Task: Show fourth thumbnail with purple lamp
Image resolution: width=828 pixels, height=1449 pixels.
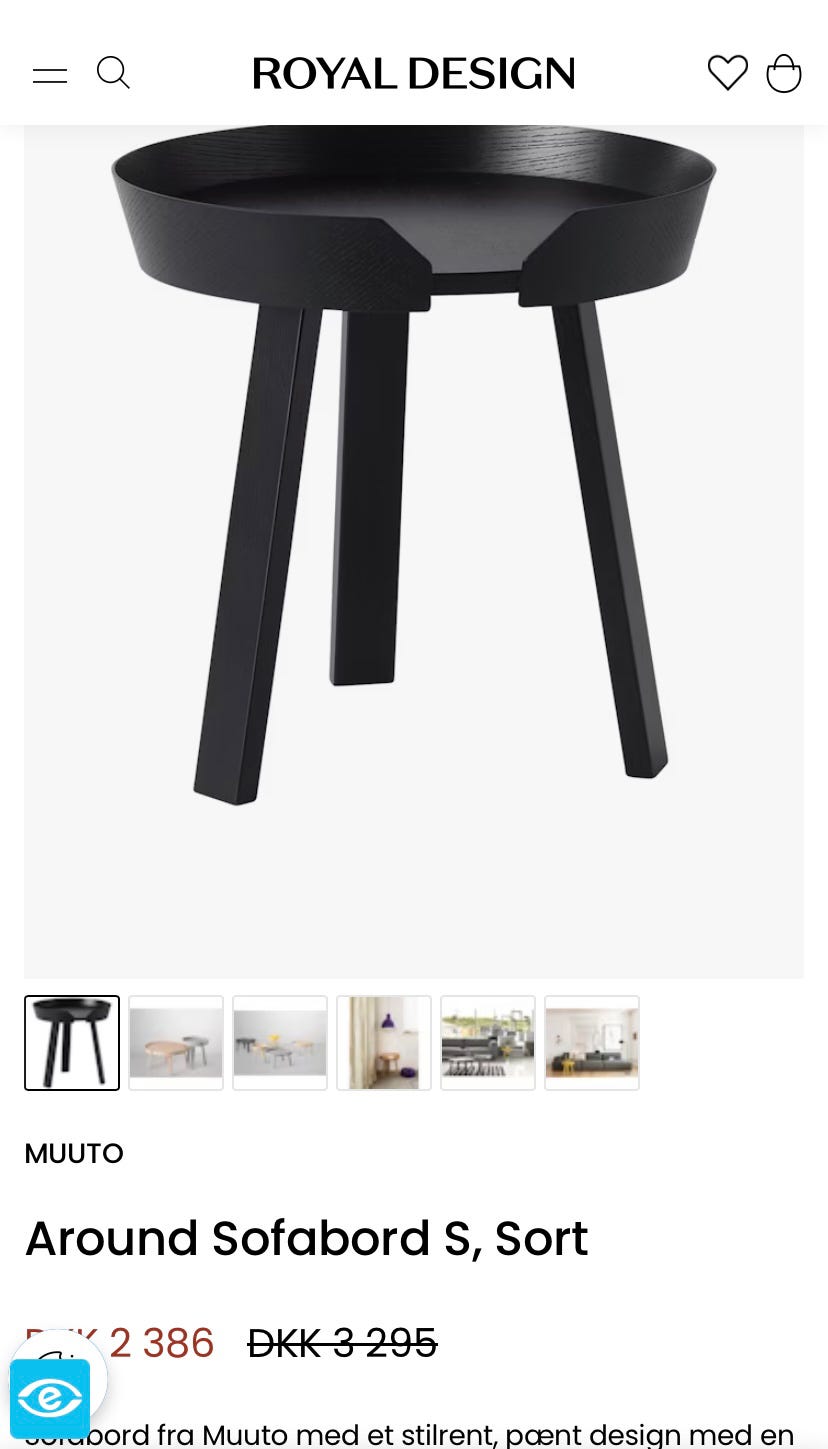Action: click(384, 1042)
